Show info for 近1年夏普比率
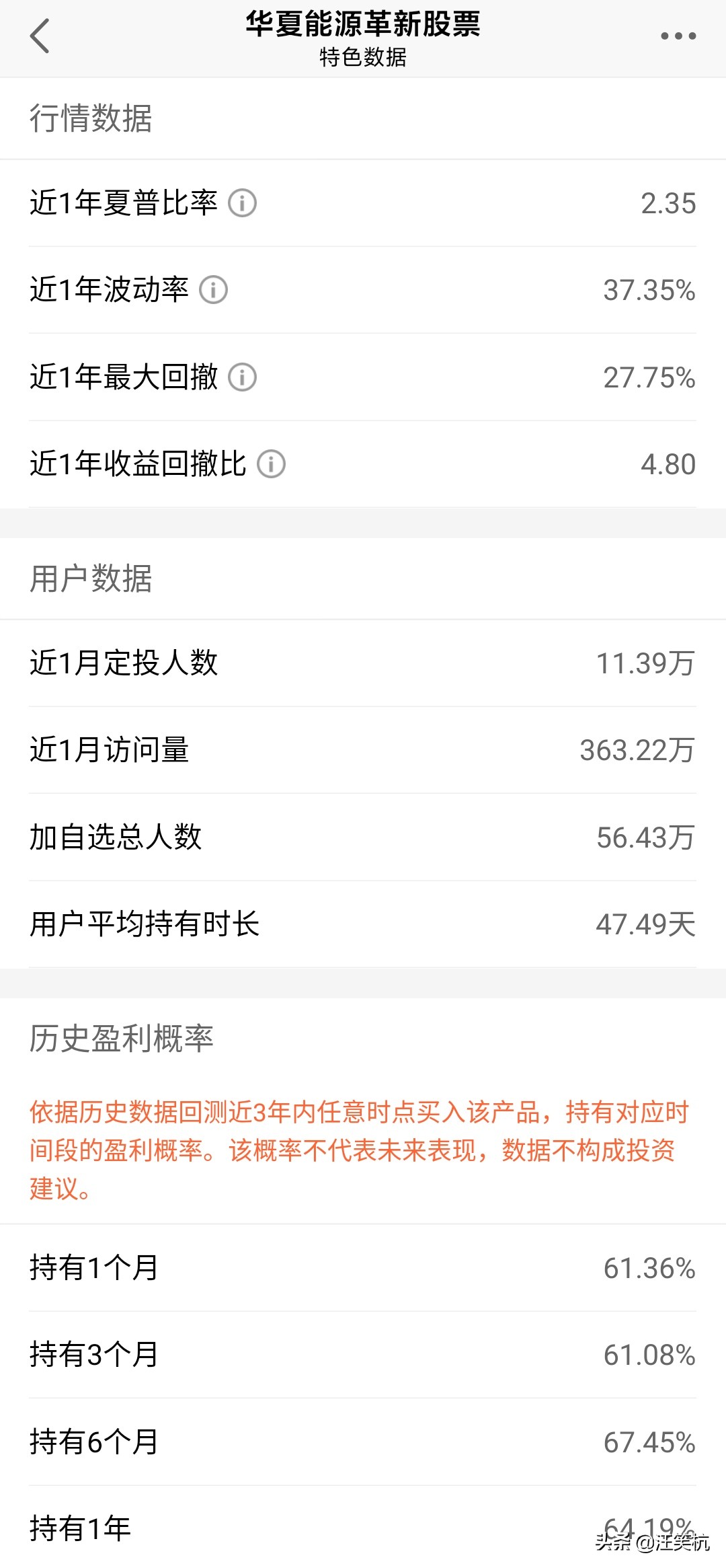The width and height of the screenshot is (726, 1568). [x=243, y=202]
